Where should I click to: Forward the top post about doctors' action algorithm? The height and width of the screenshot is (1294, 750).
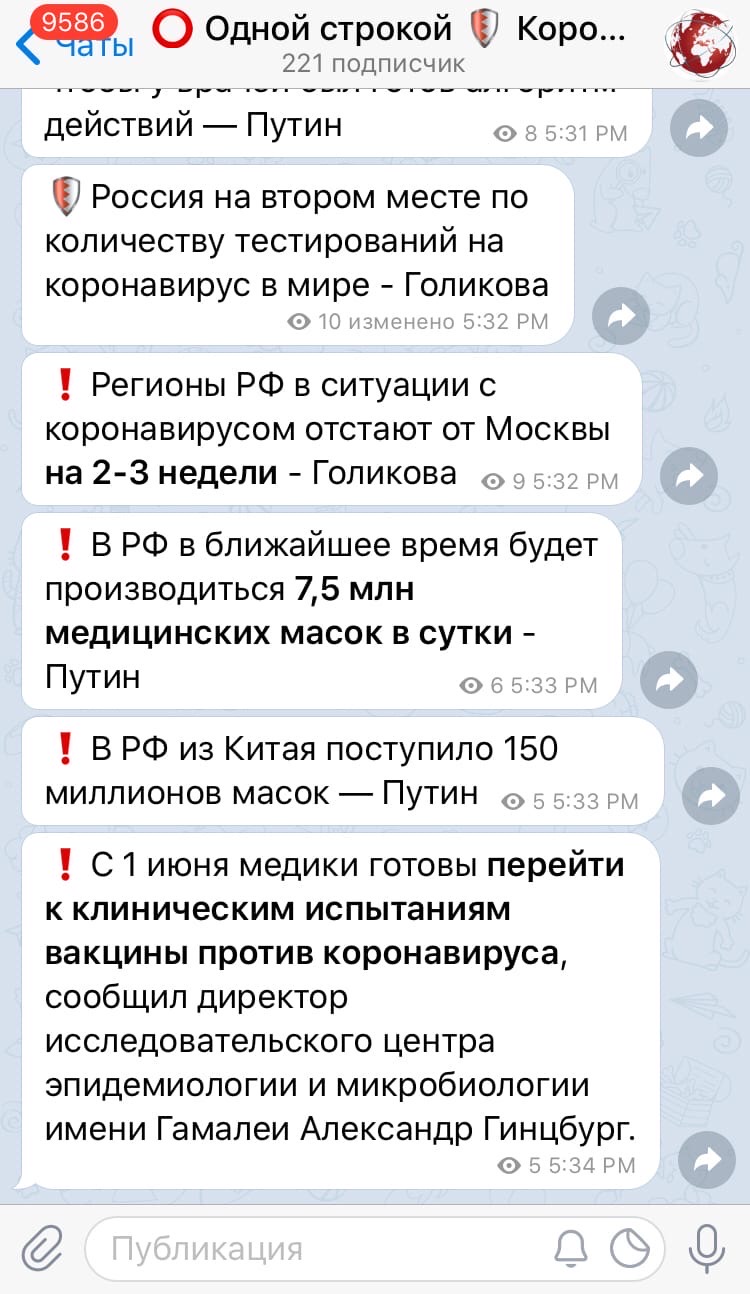point(698,128)
